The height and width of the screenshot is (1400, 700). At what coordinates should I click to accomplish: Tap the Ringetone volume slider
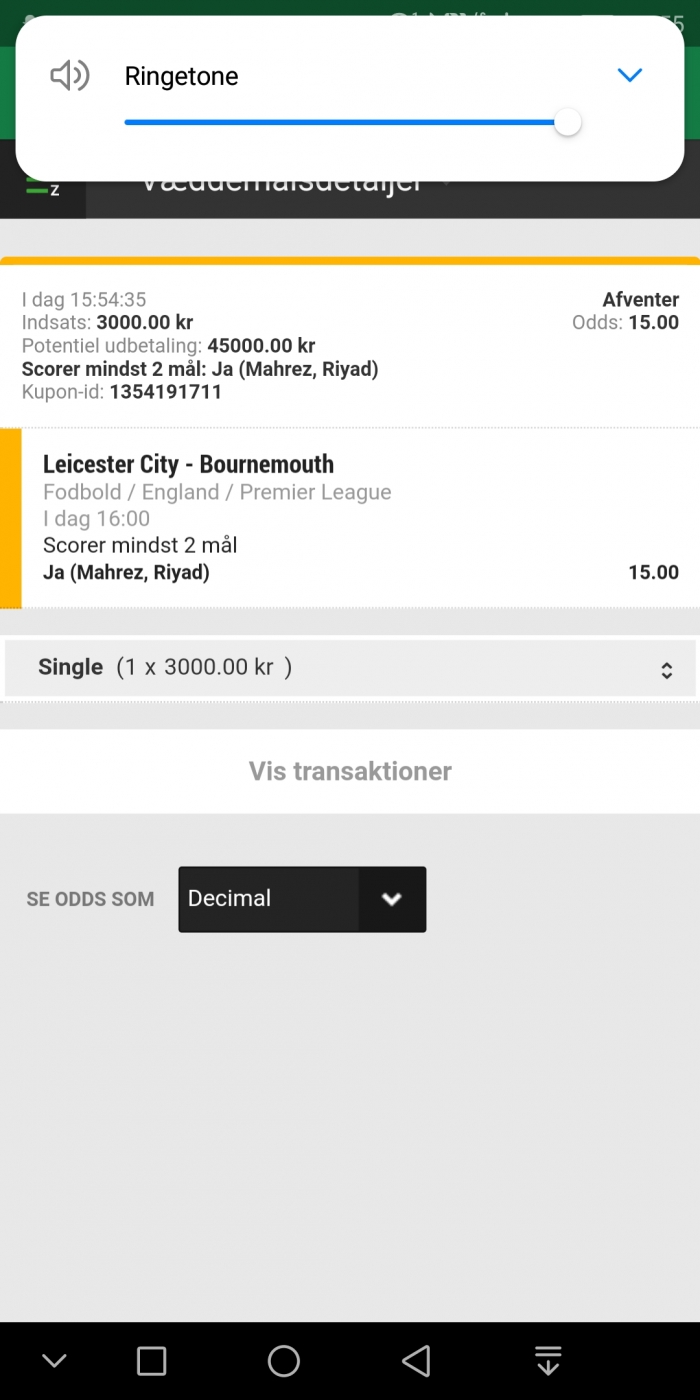pyautogui.click(x=352, y=122)
